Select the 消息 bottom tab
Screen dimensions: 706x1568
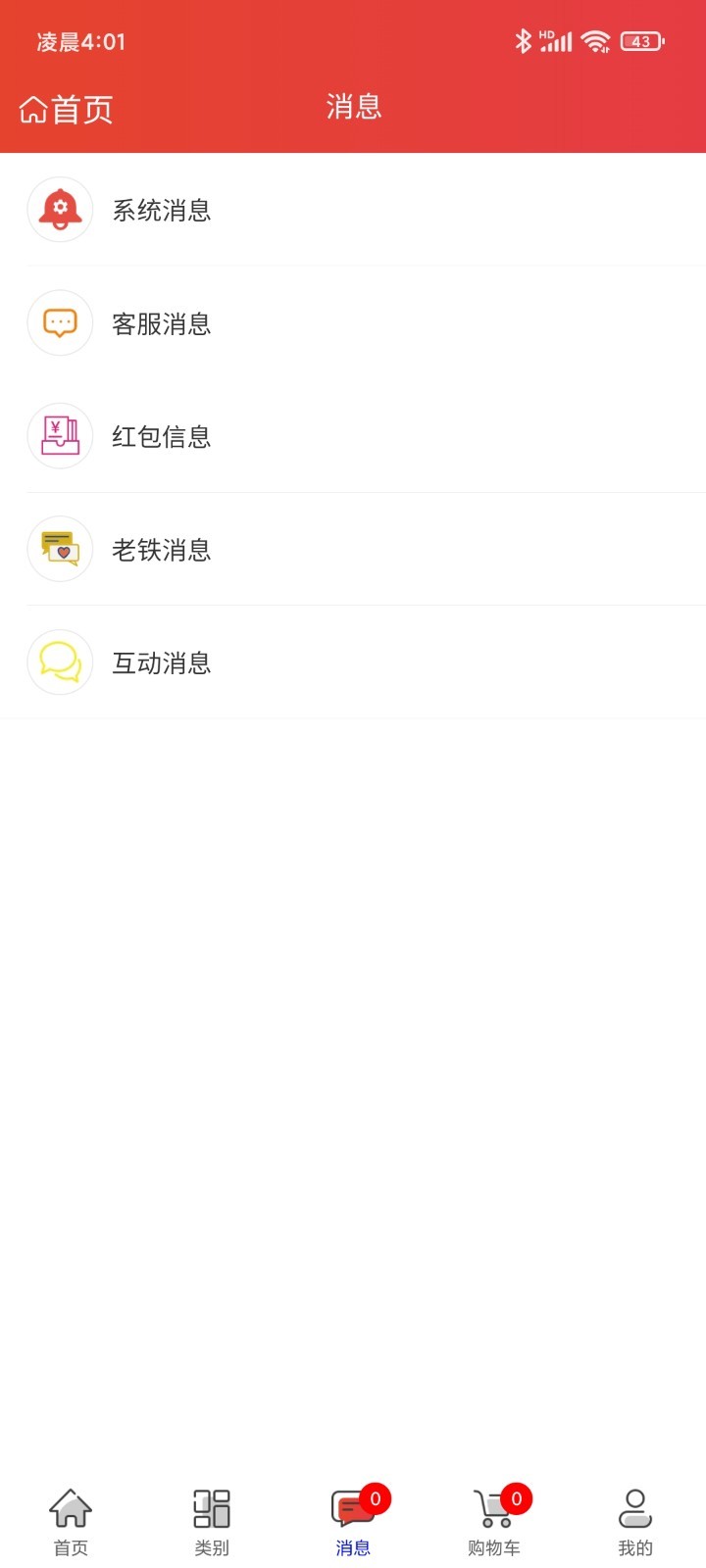pyautogui.click(x=353, y=1521)
